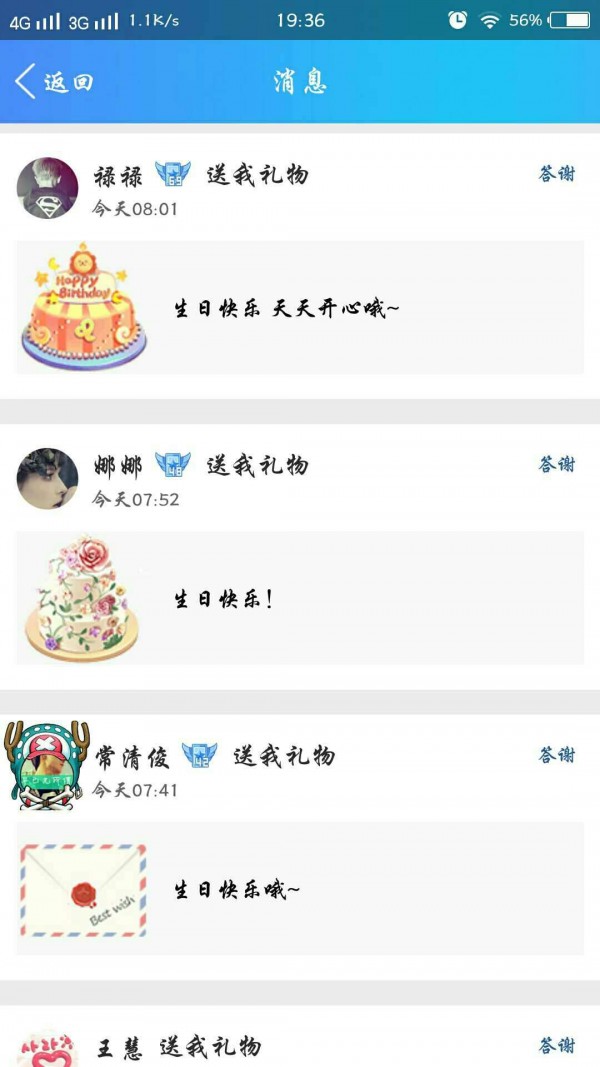Open 王慧's profile avatar

click(x=47, y=1050)
